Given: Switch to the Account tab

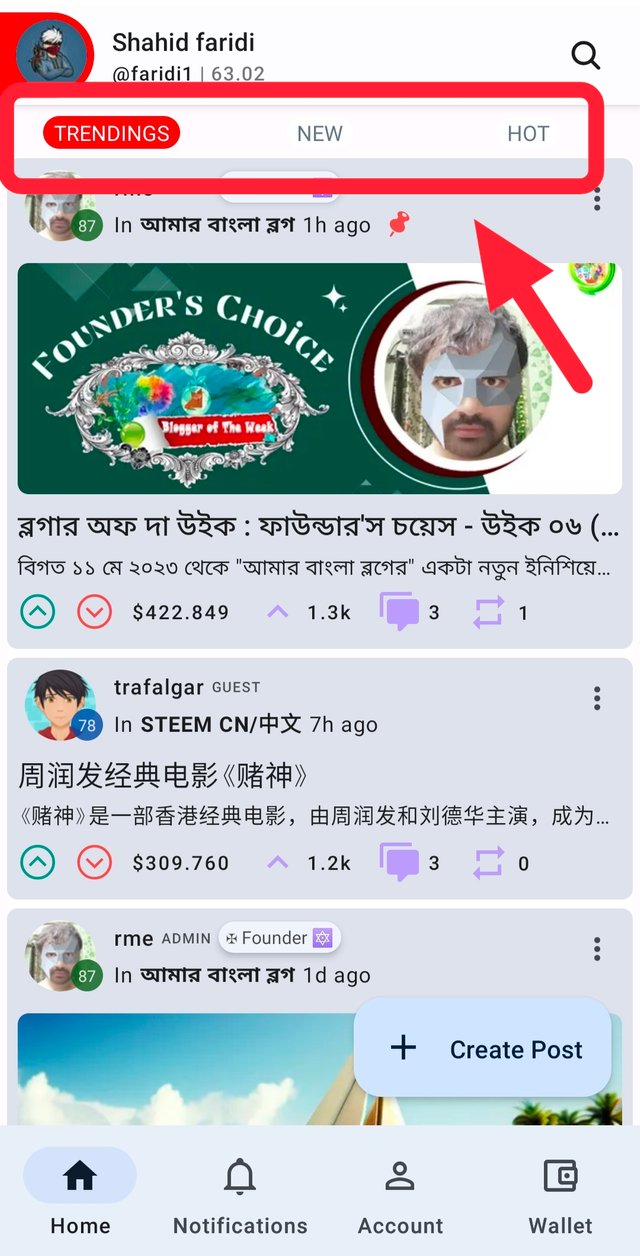Looking at the screenshot, I should (x=400, y=1195).
